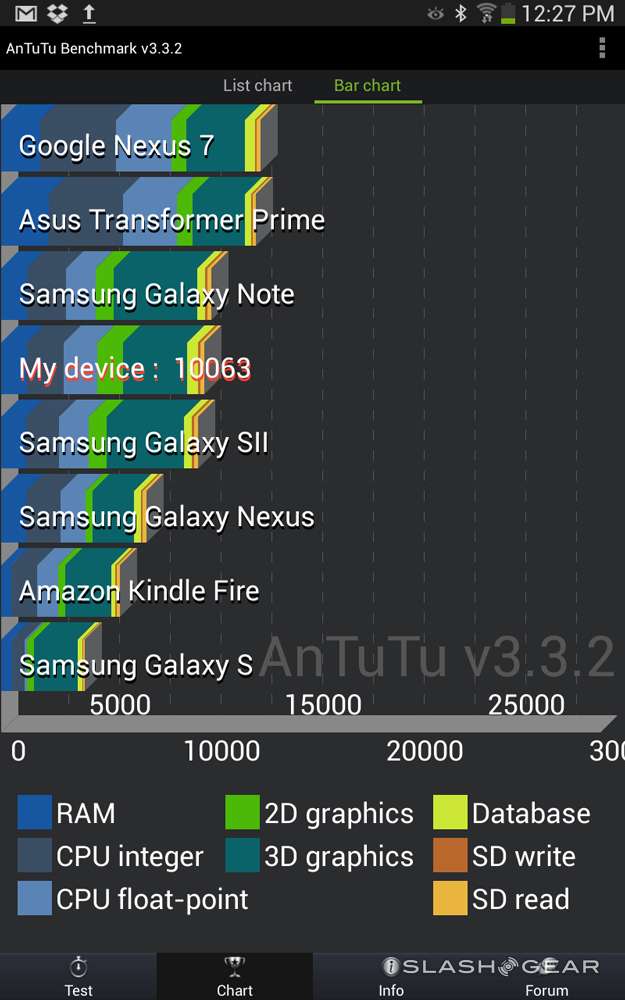
Task: Open the Chart bottom tab
Action: click(235, 976)
